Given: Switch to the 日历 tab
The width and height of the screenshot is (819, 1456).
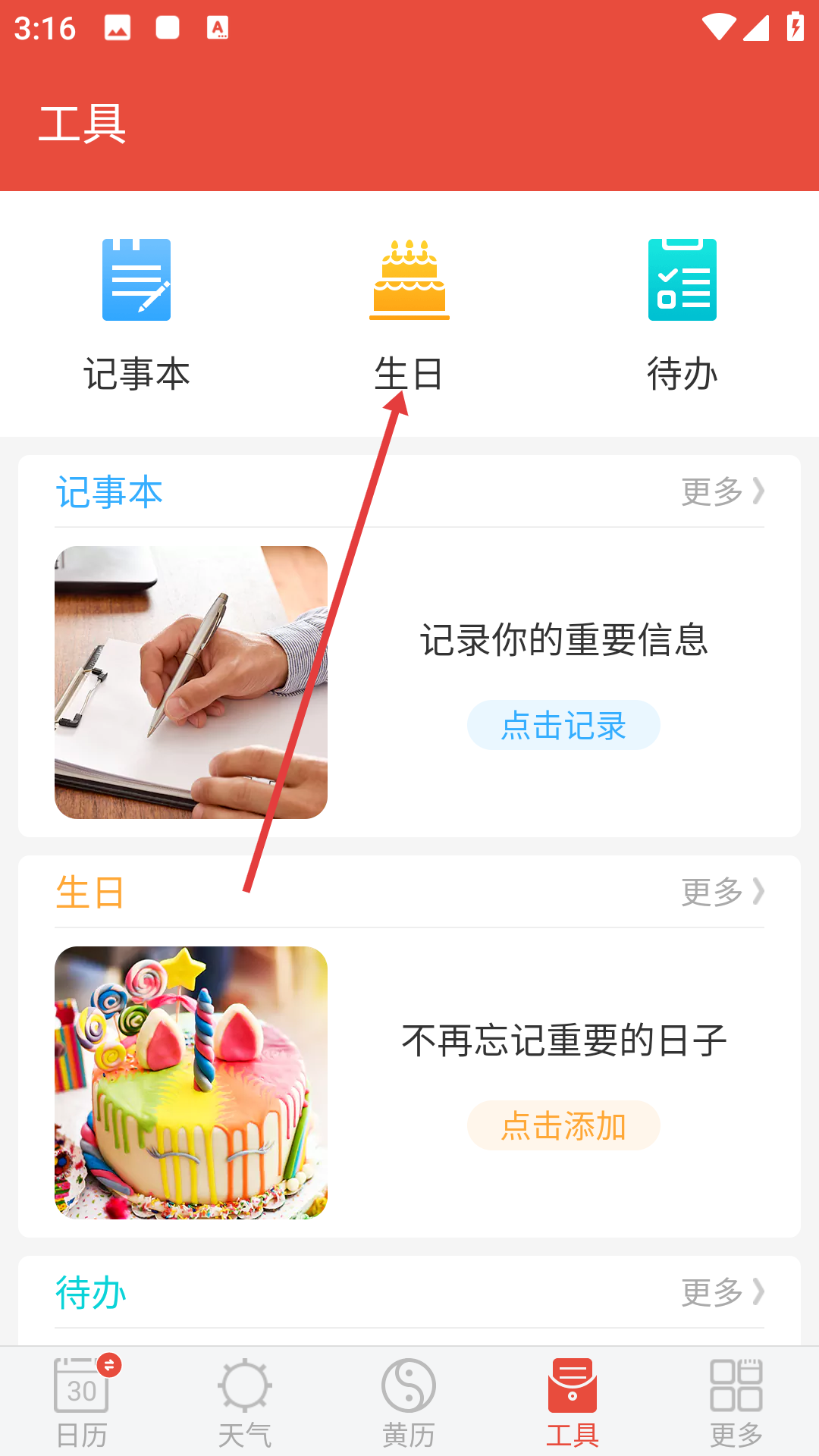Looking at the screenshot, I should click(x=82, y=1403).
